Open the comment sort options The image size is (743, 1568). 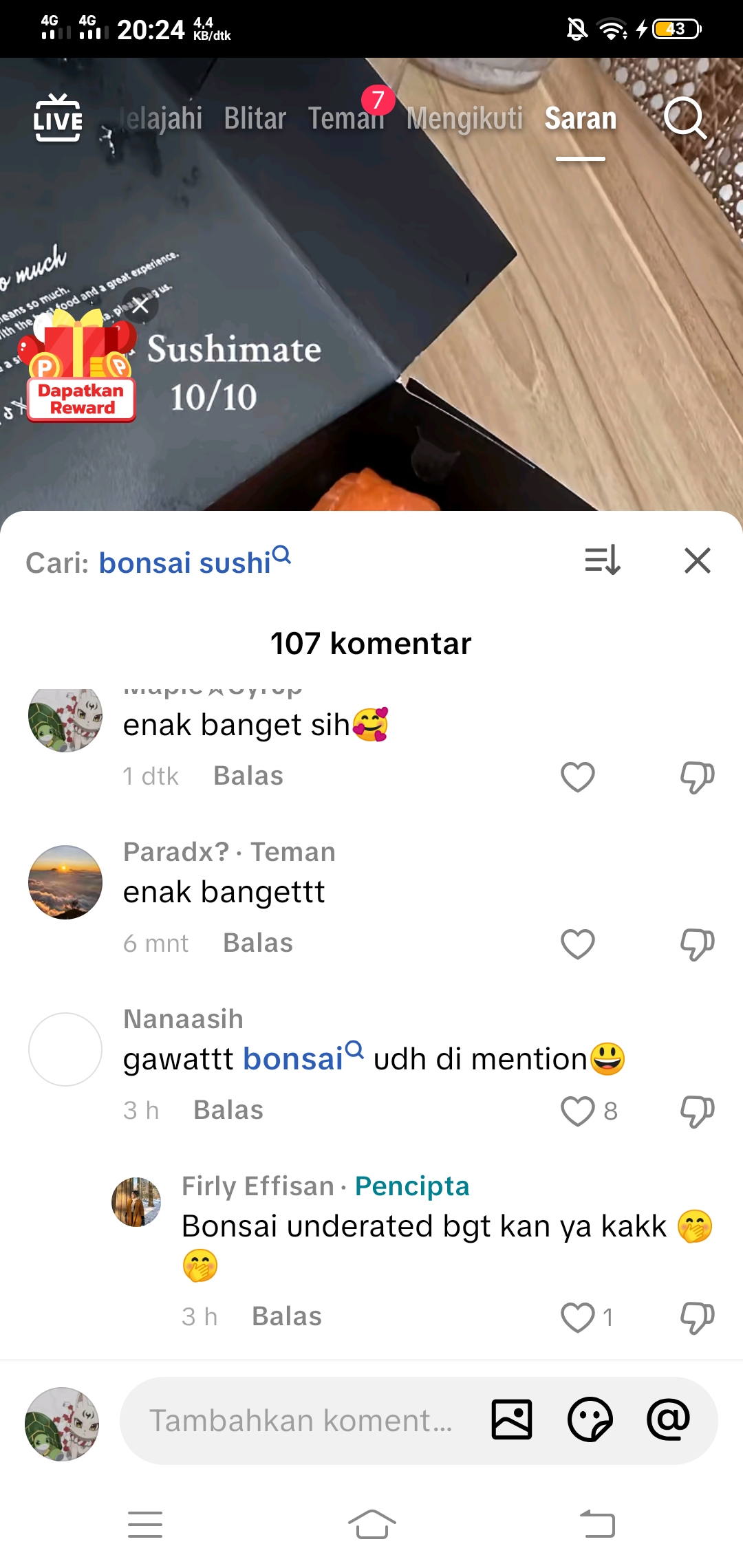[x=603, y=560]
